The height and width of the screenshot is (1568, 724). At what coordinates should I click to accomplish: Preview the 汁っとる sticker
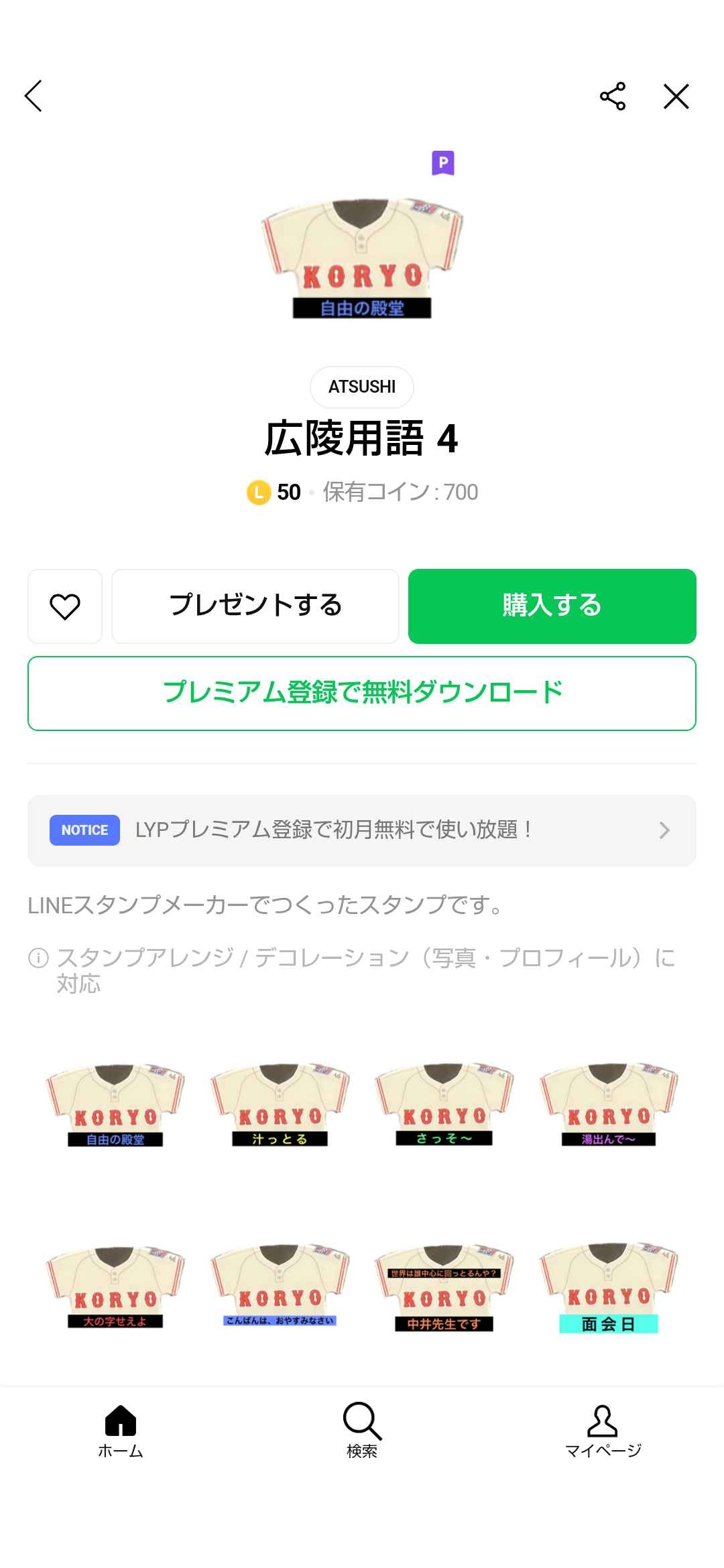point(280,1104)
